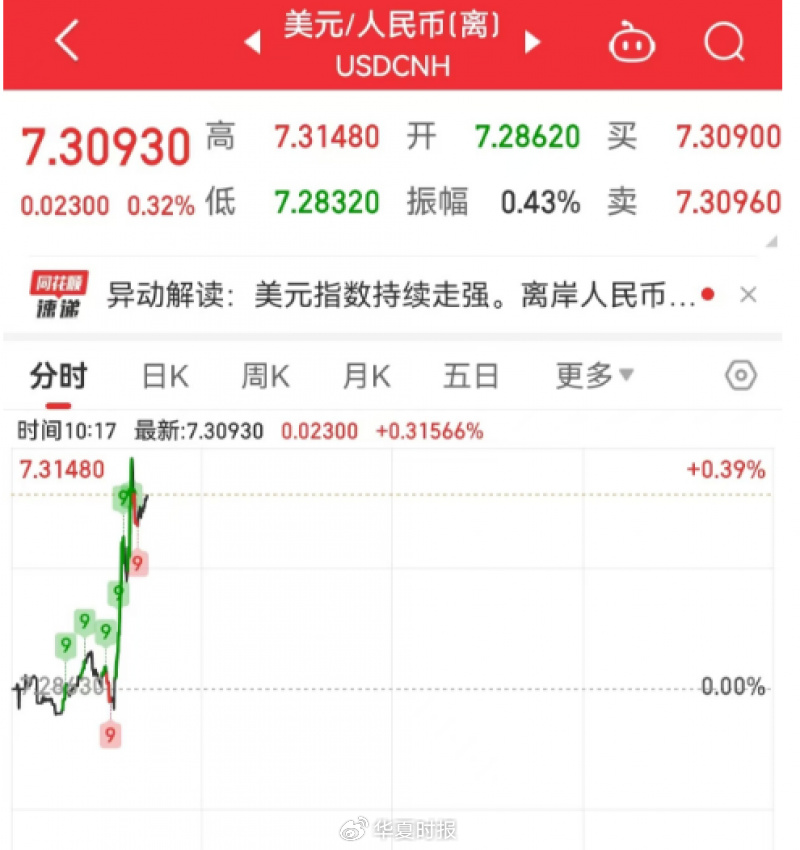Open search with the magnifier icon
This screenshot has height=850, width=800.
tap(725, 41)
